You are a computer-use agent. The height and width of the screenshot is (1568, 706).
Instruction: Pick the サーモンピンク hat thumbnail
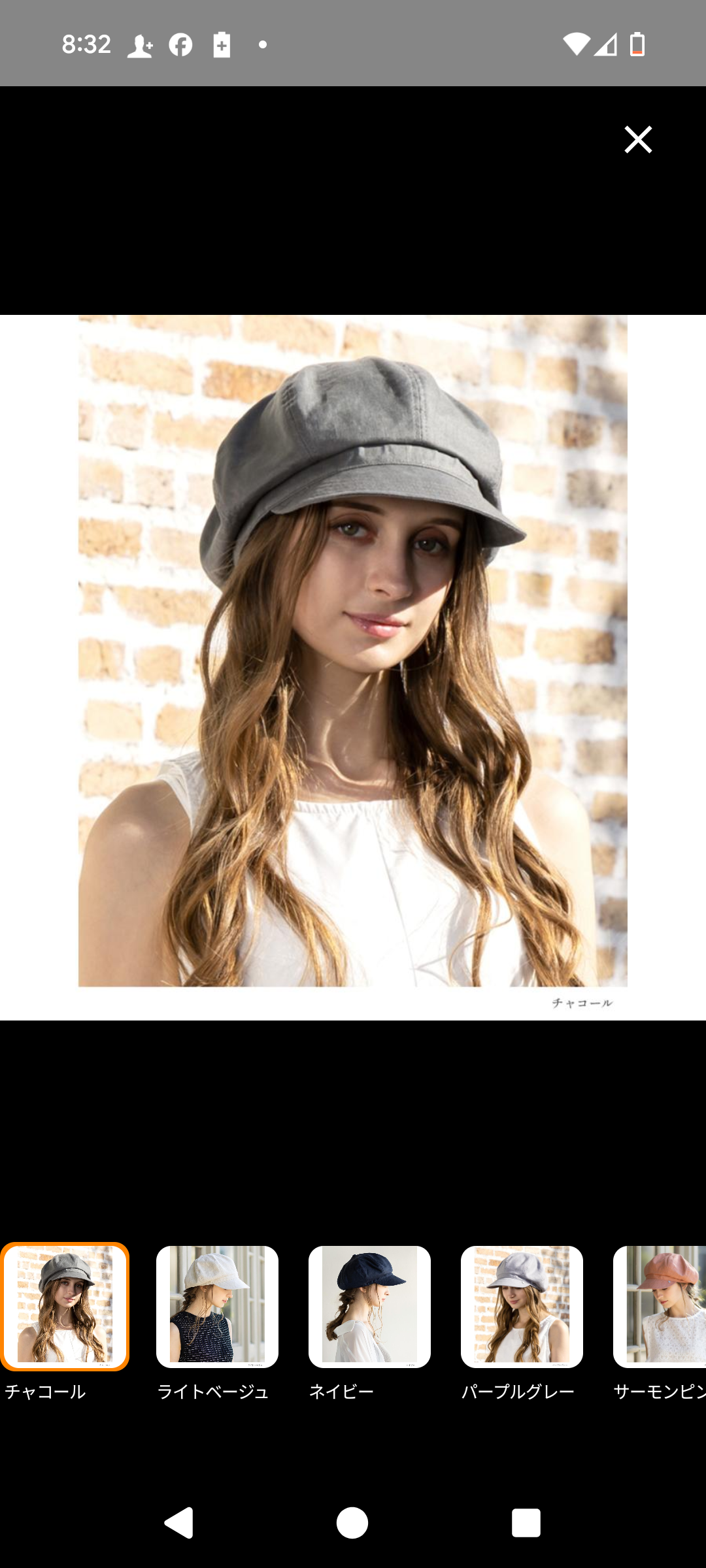click(660, 1307)
